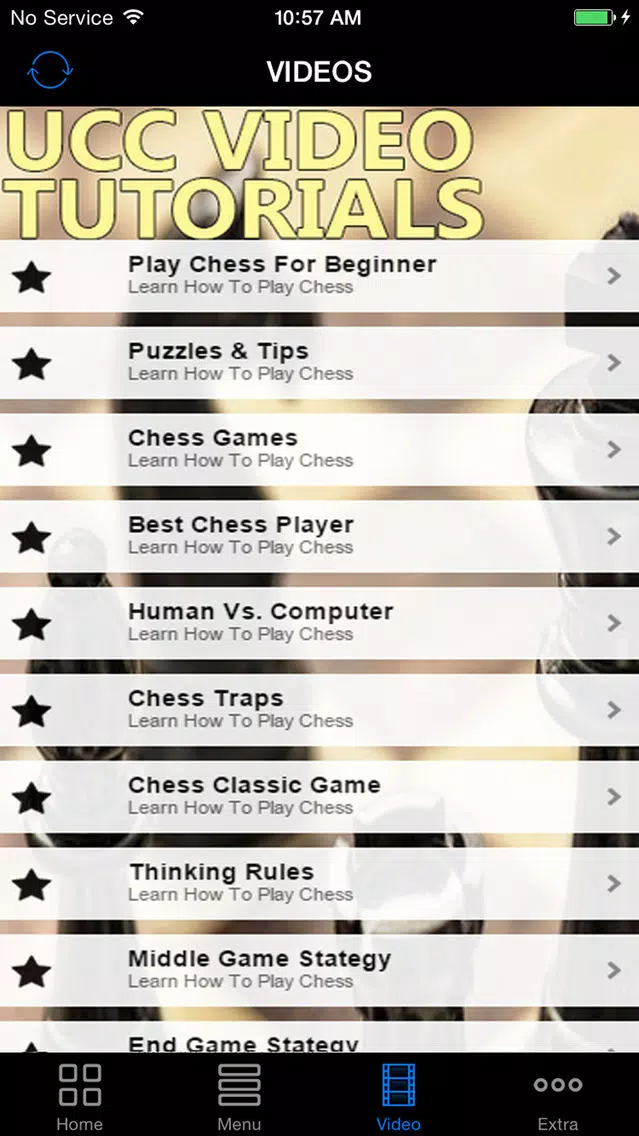This screenshot has height=1136, width=639.
Task: Switch to the Home tab
Action: point(80,1096)
